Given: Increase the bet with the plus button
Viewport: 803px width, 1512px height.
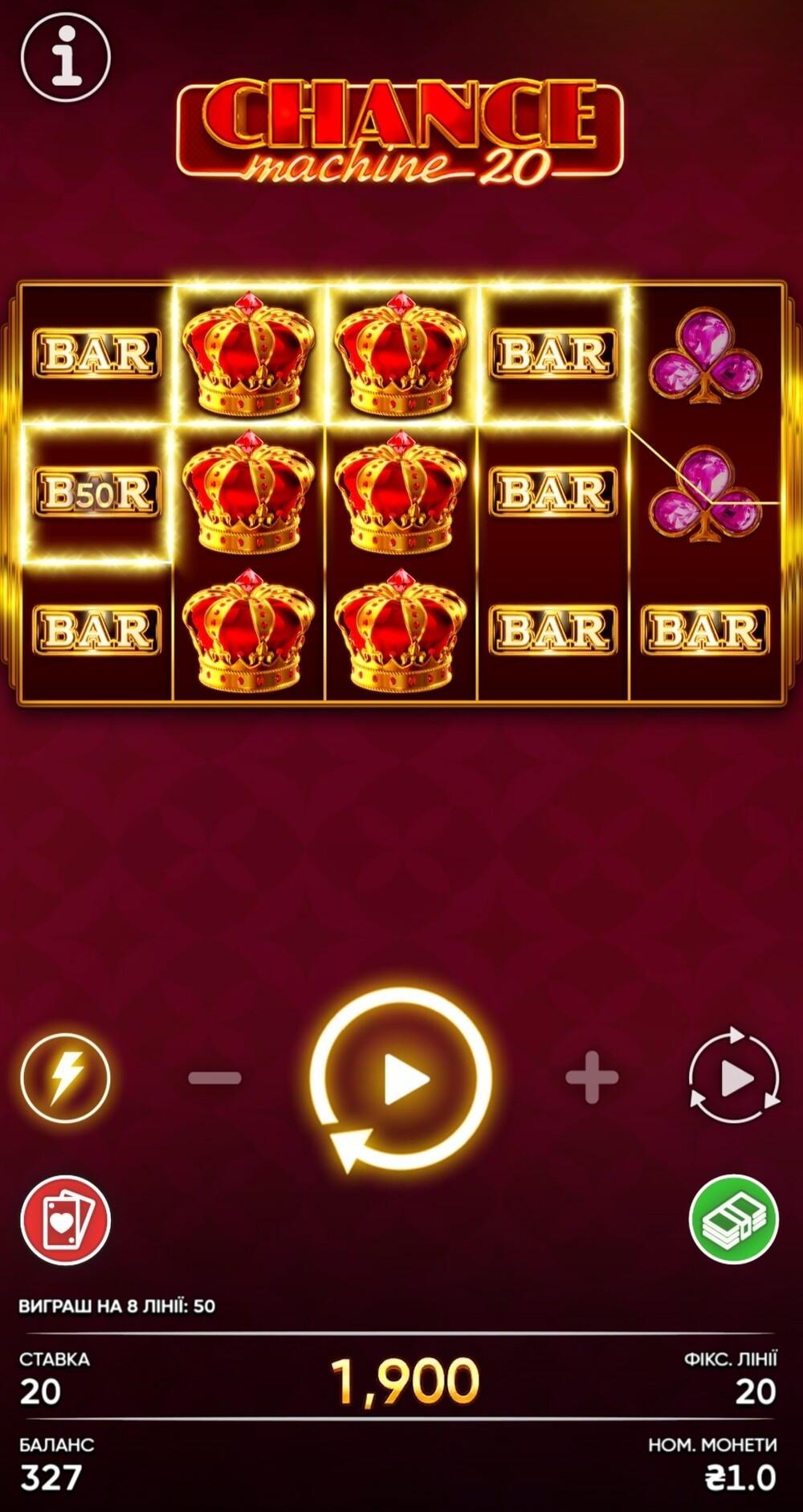Looking at the screenshot, I should click(592, 1077).
